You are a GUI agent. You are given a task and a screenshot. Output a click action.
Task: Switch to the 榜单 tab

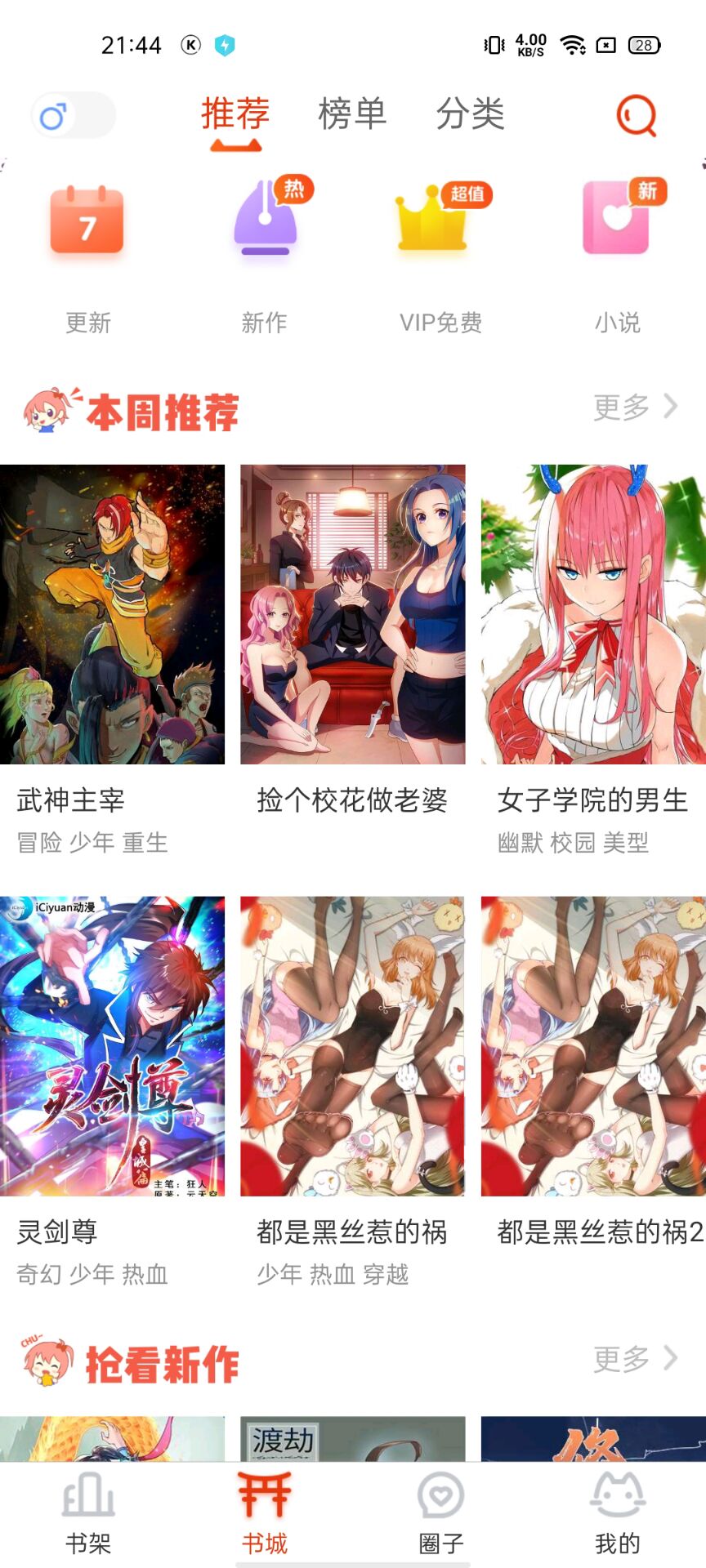click(352, 114)
